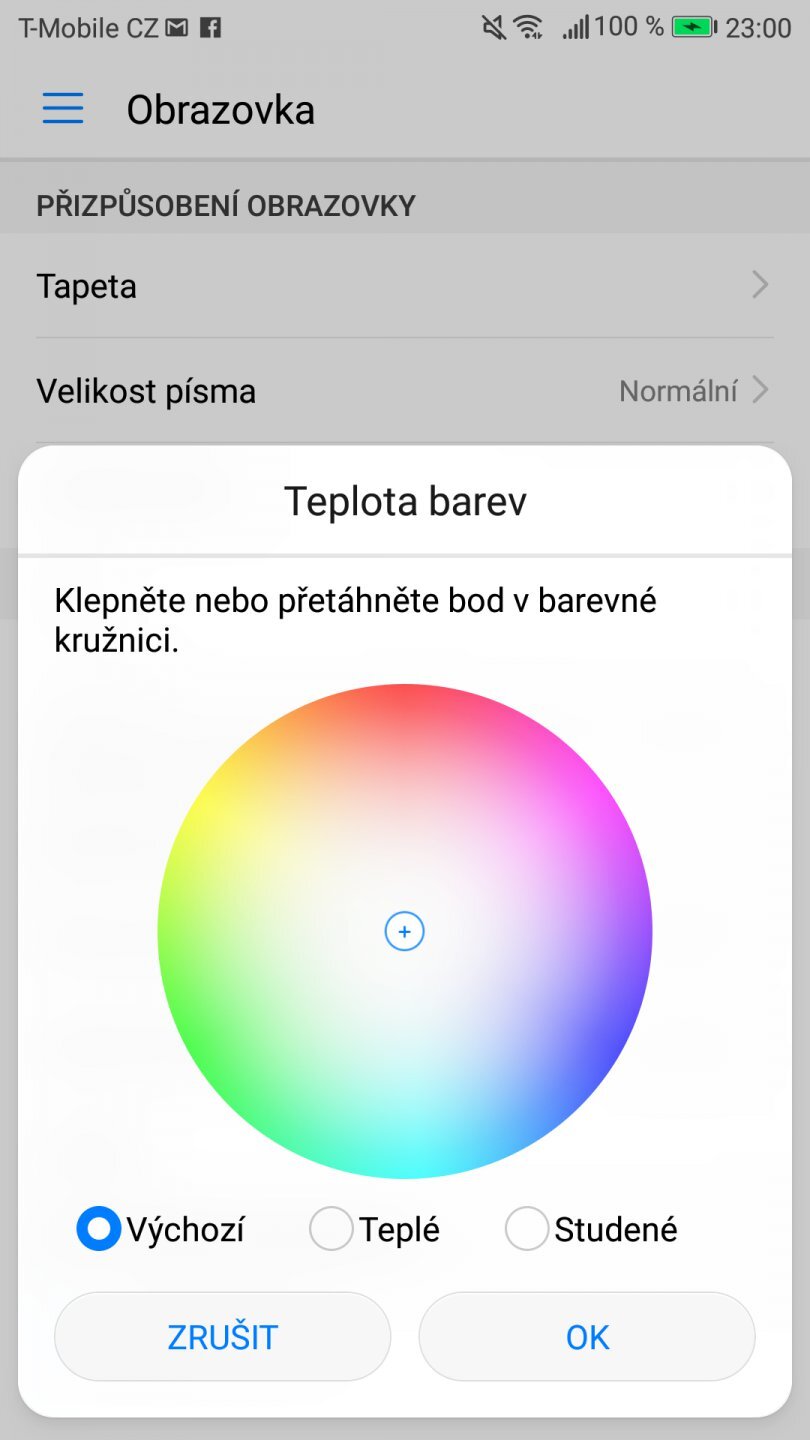This screenshot has height=1440, width=810.
Task: Select the Výchozí color temperature option
Action: pyautogui.click(x=97, y=1229)
